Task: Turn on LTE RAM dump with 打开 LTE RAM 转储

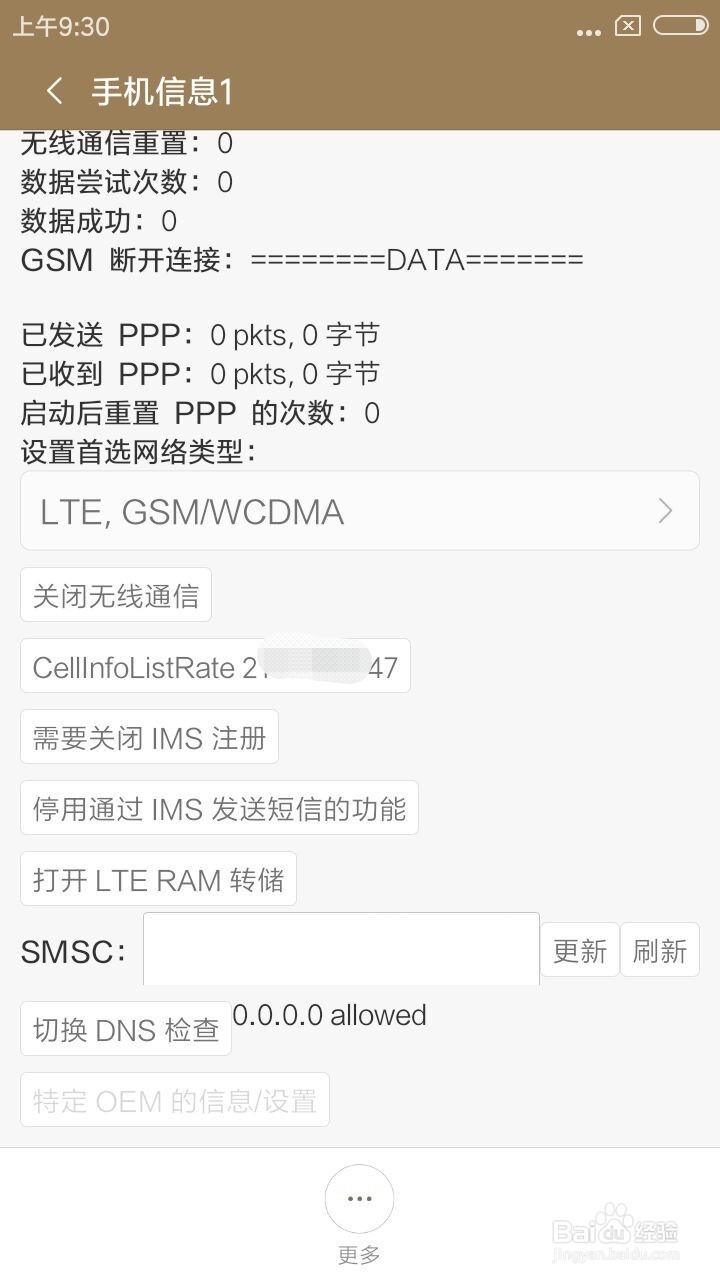Action: pos(157,878)
